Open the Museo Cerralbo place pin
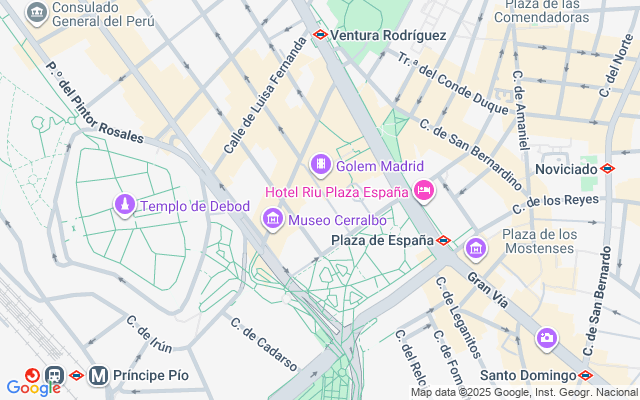The height and width of the screenshot is (400, 640). pyautogui.click(x=272, y=219)
